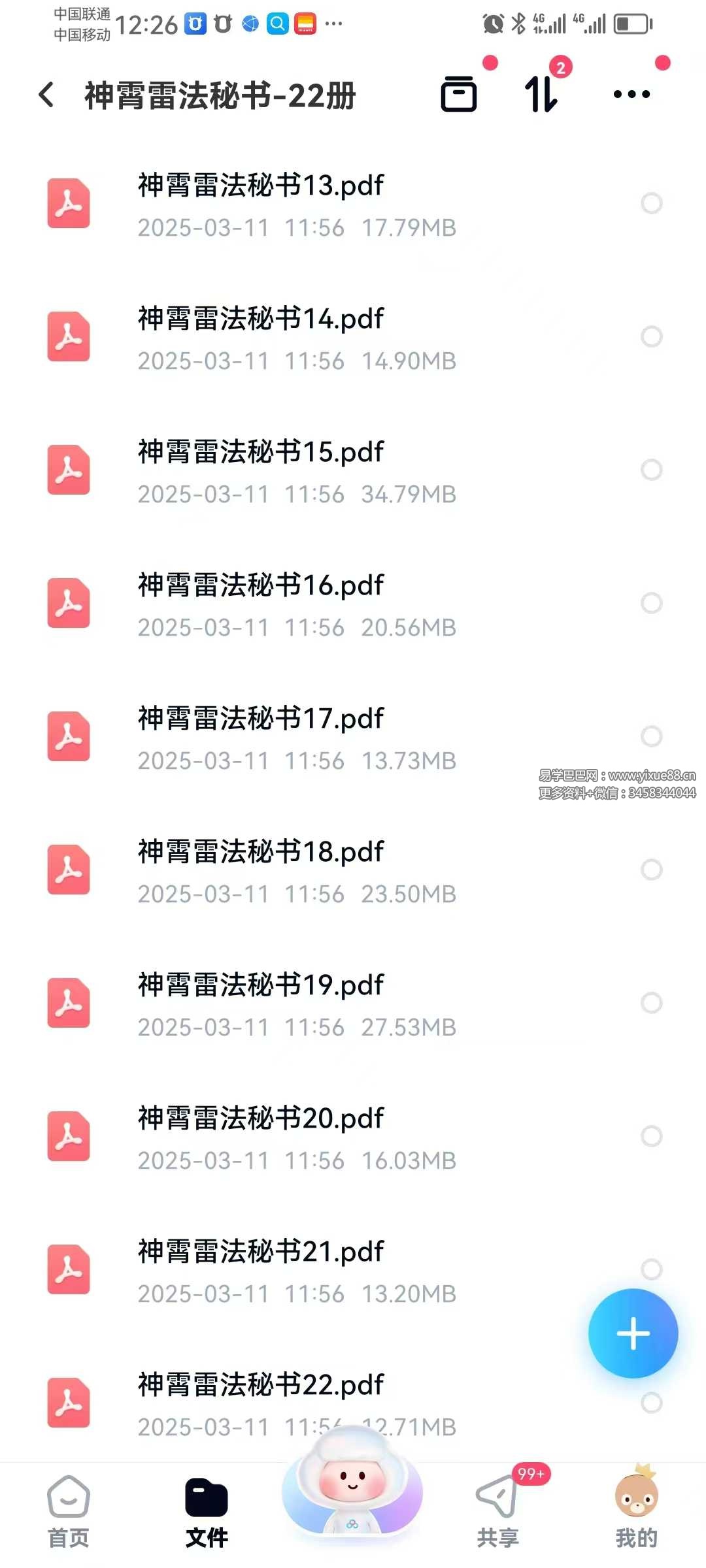Screen dimensions: 706x1568
Task: Open the transfer list arrows icon
Action: [x=542, y=94]
